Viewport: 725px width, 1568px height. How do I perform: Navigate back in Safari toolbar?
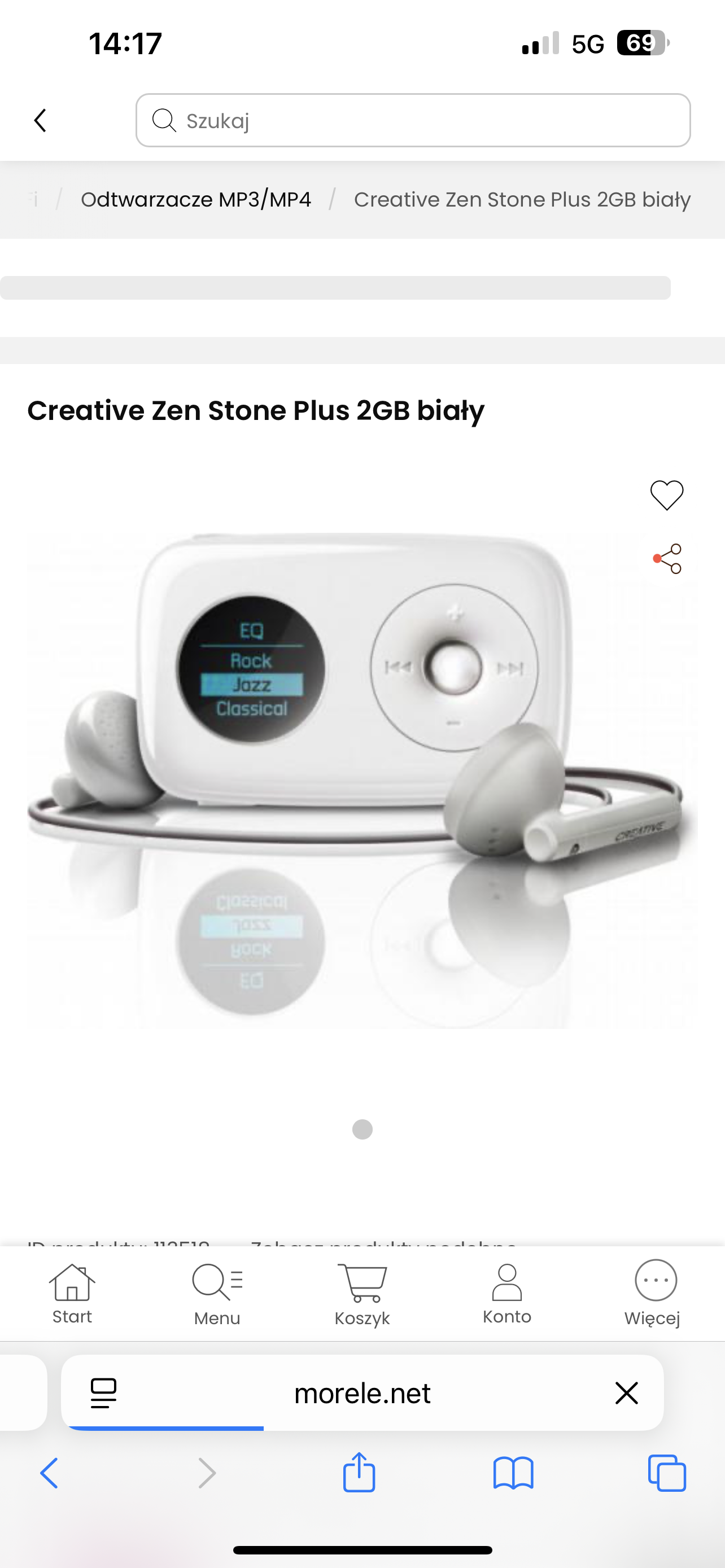49,1473
